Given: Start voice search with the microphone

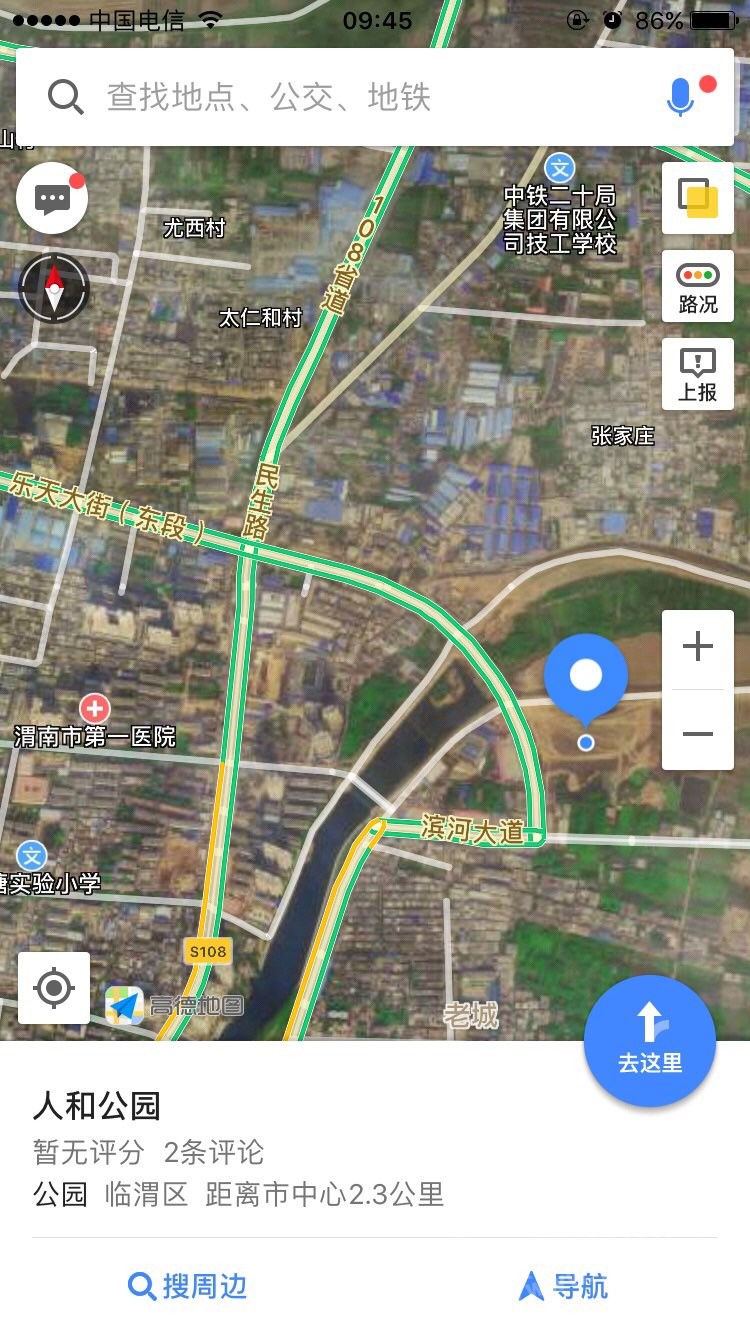Looking at the screenshot, I should click(681, 97).
